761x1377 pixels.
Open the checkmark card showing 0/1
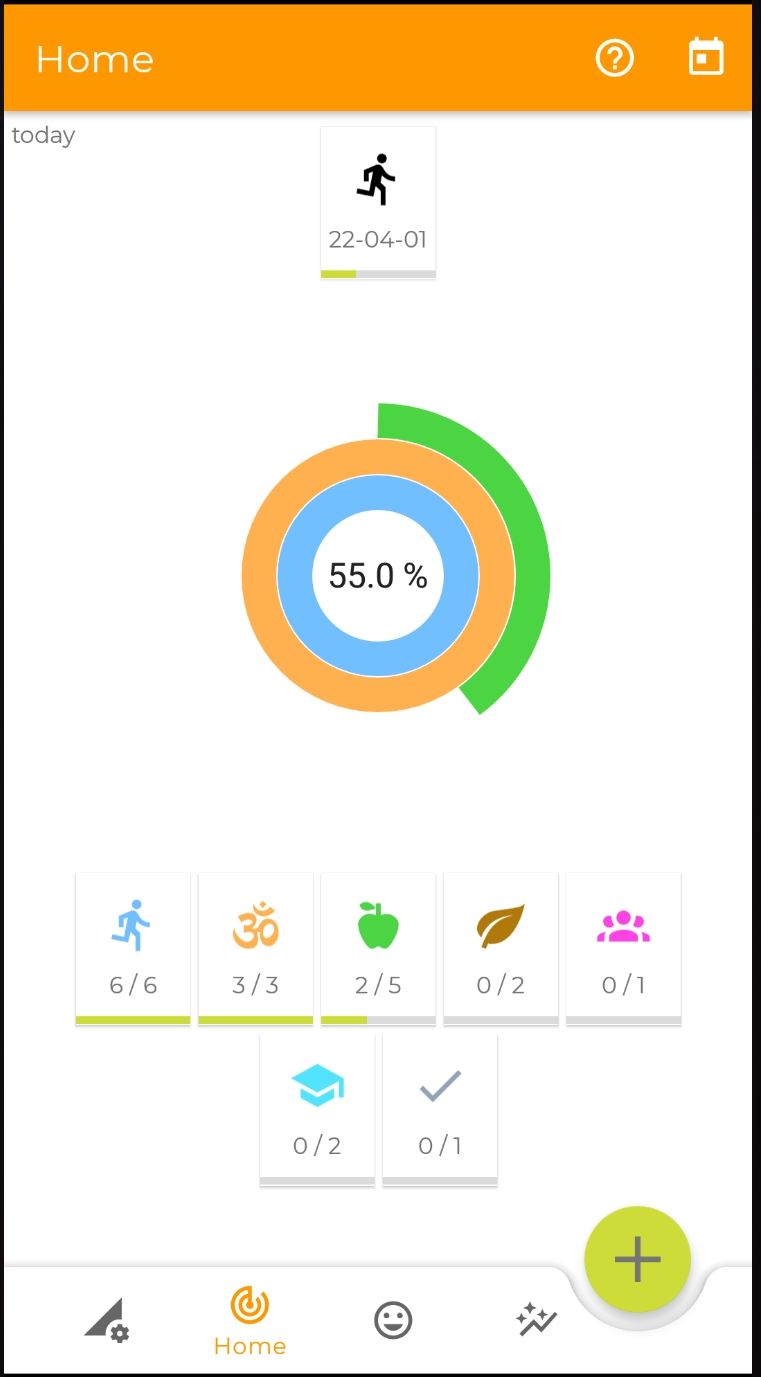tap(440, 1110)
